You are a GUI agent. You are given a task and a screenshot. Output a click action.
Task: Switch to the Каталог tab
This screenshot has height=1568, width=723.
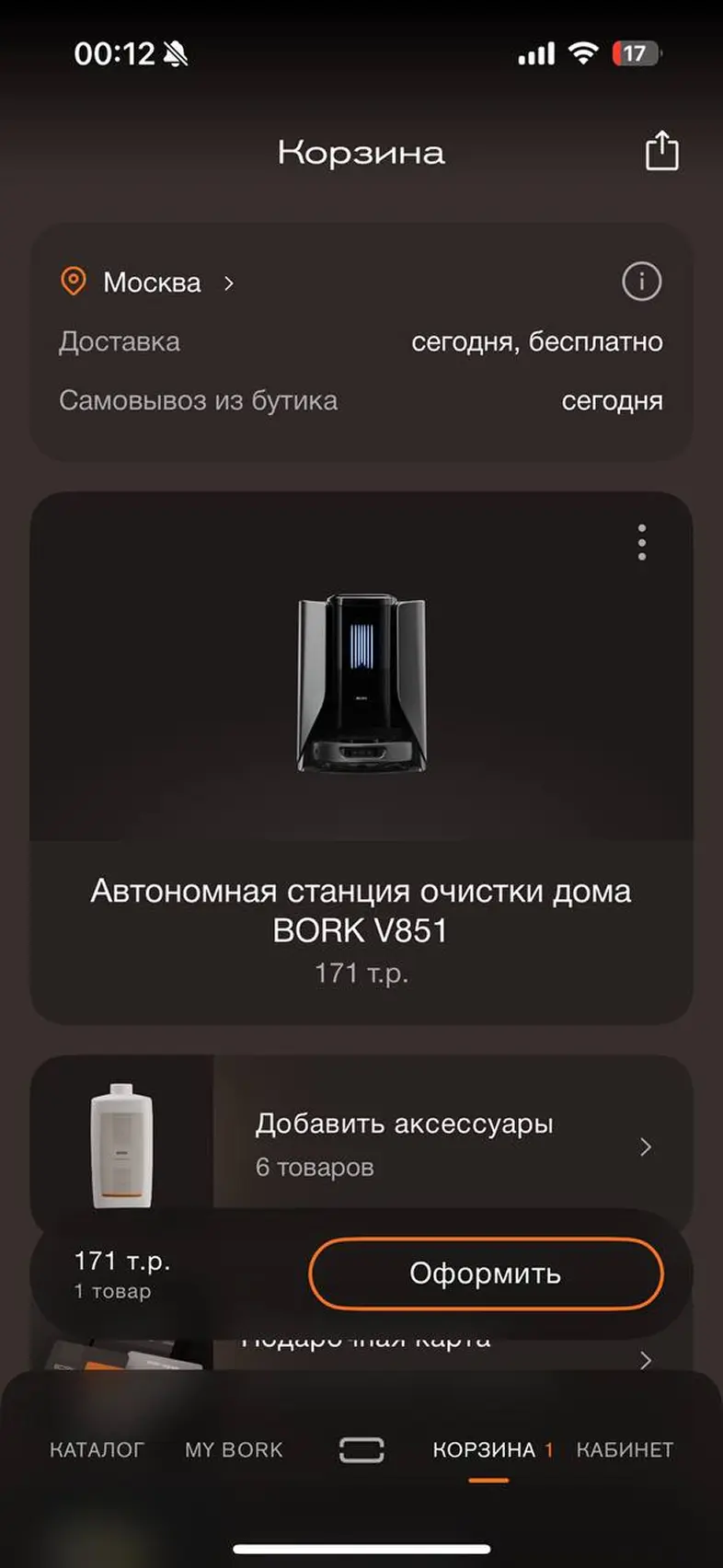pyautogui.click(x=97, y=1450)
